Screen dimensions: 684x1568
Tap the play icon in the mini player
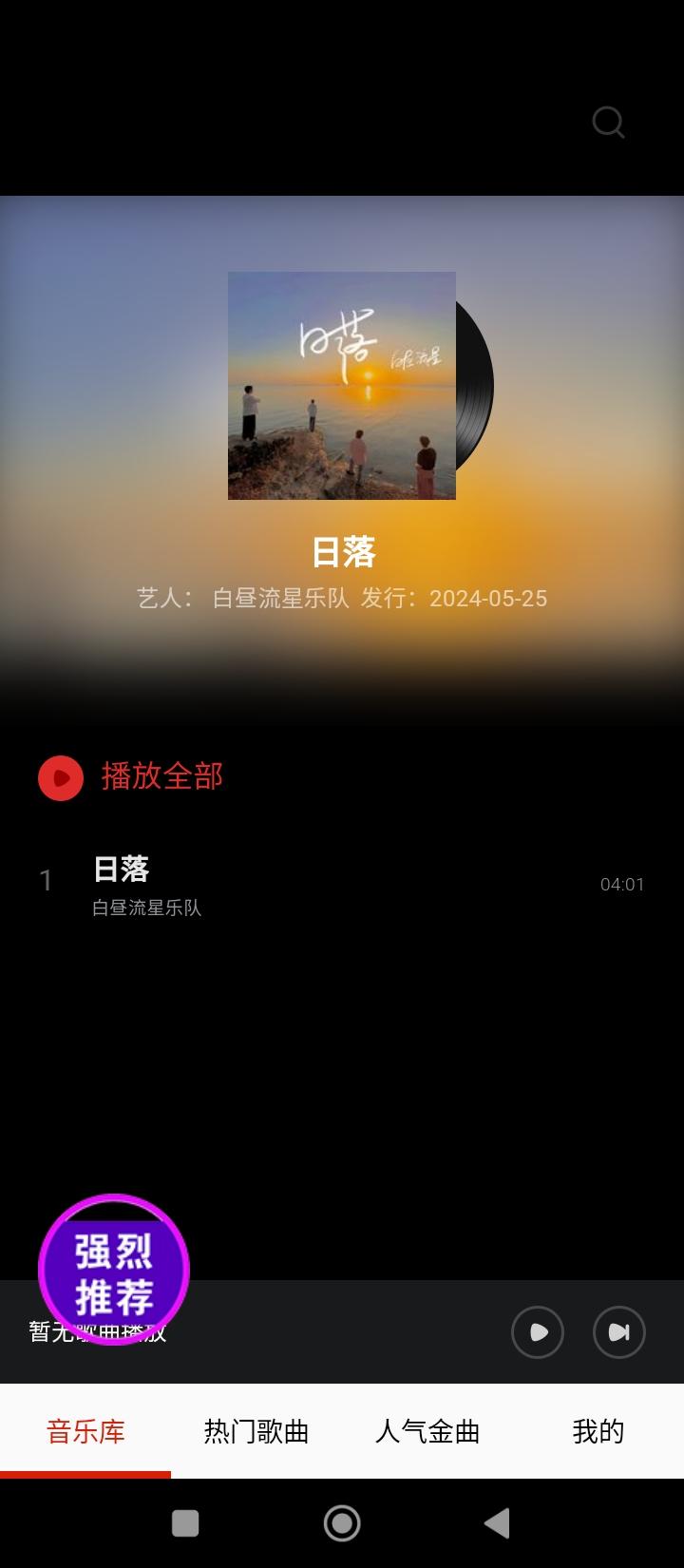coord(538,1332)
